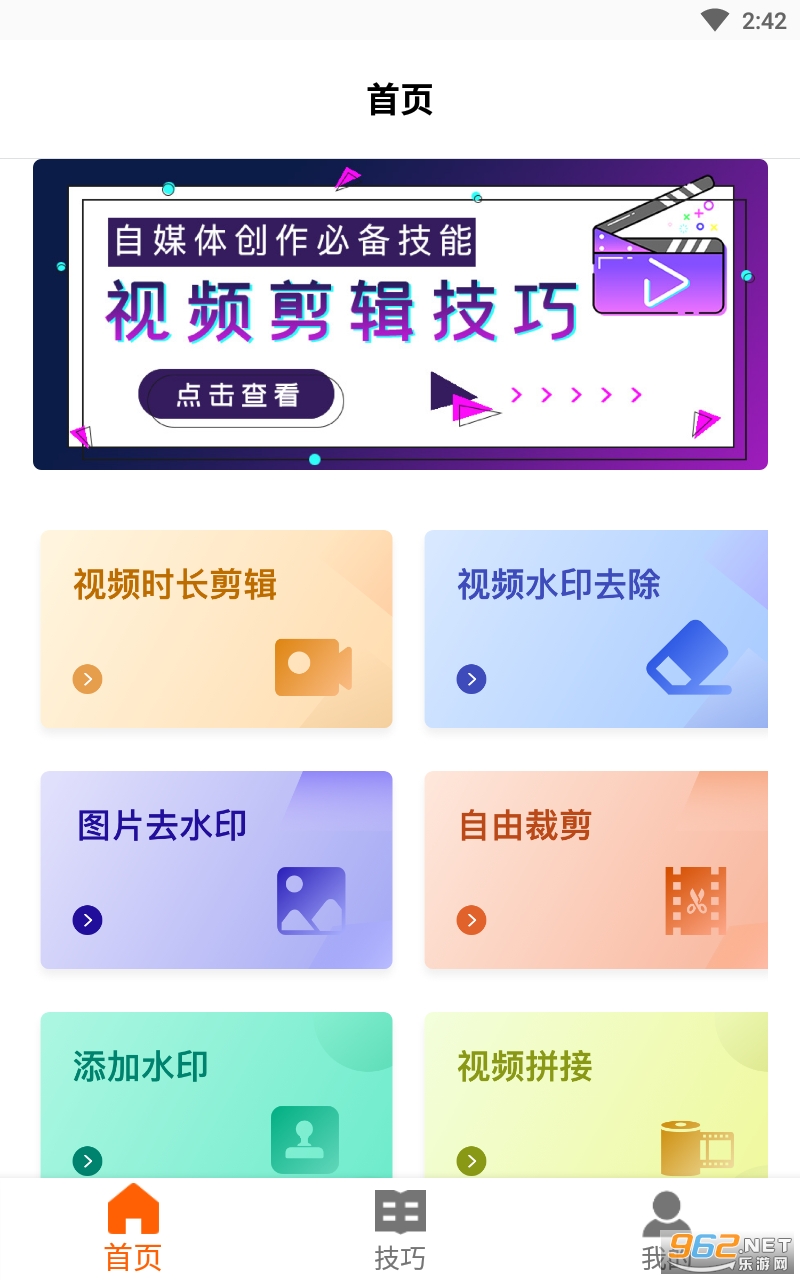Choose the 添加水印 card
Screen dimensions: 800x1280
click(x=216, y=1095)
